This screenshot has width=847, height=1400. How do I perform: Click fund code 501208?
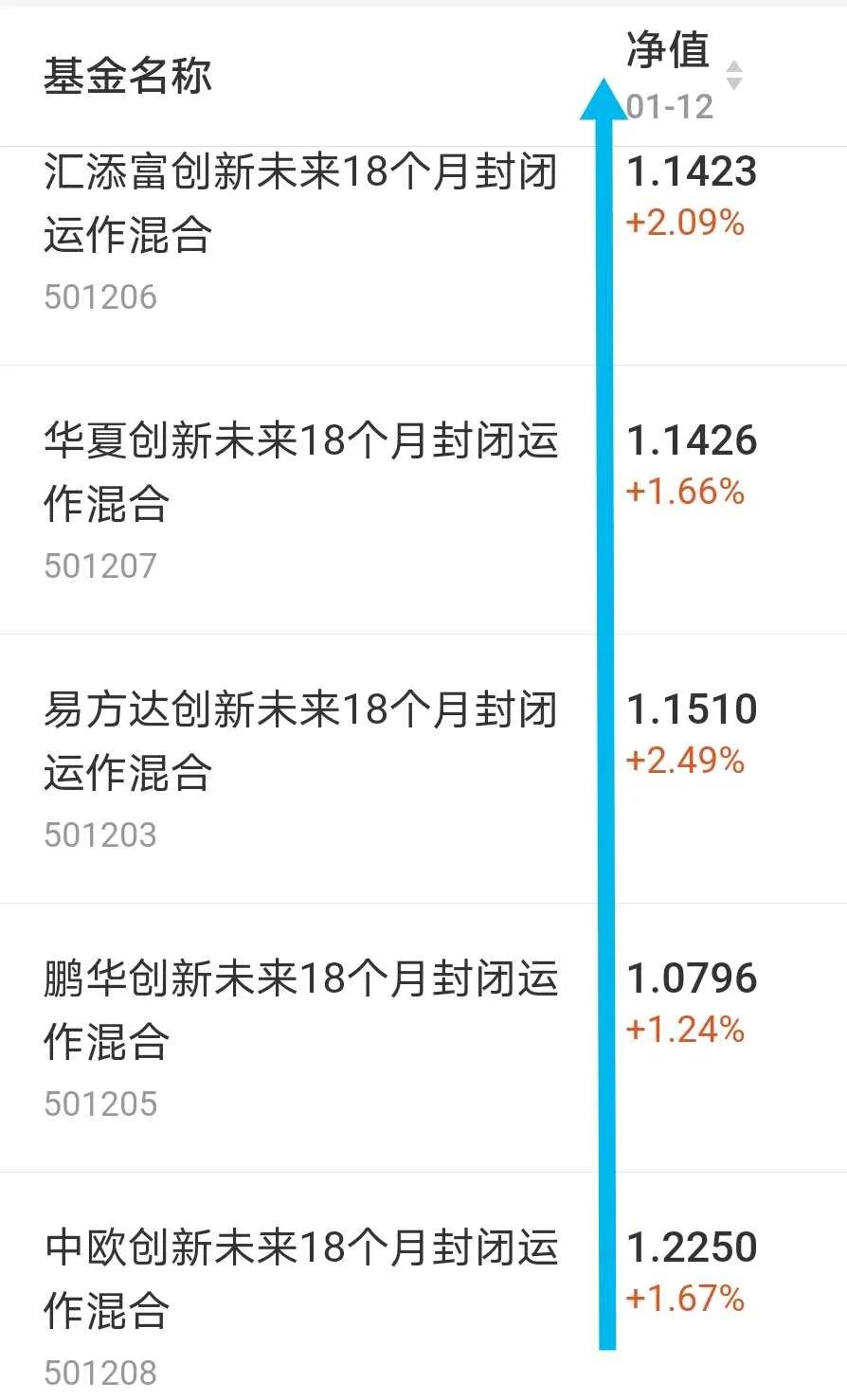[x=100, y=1373]
